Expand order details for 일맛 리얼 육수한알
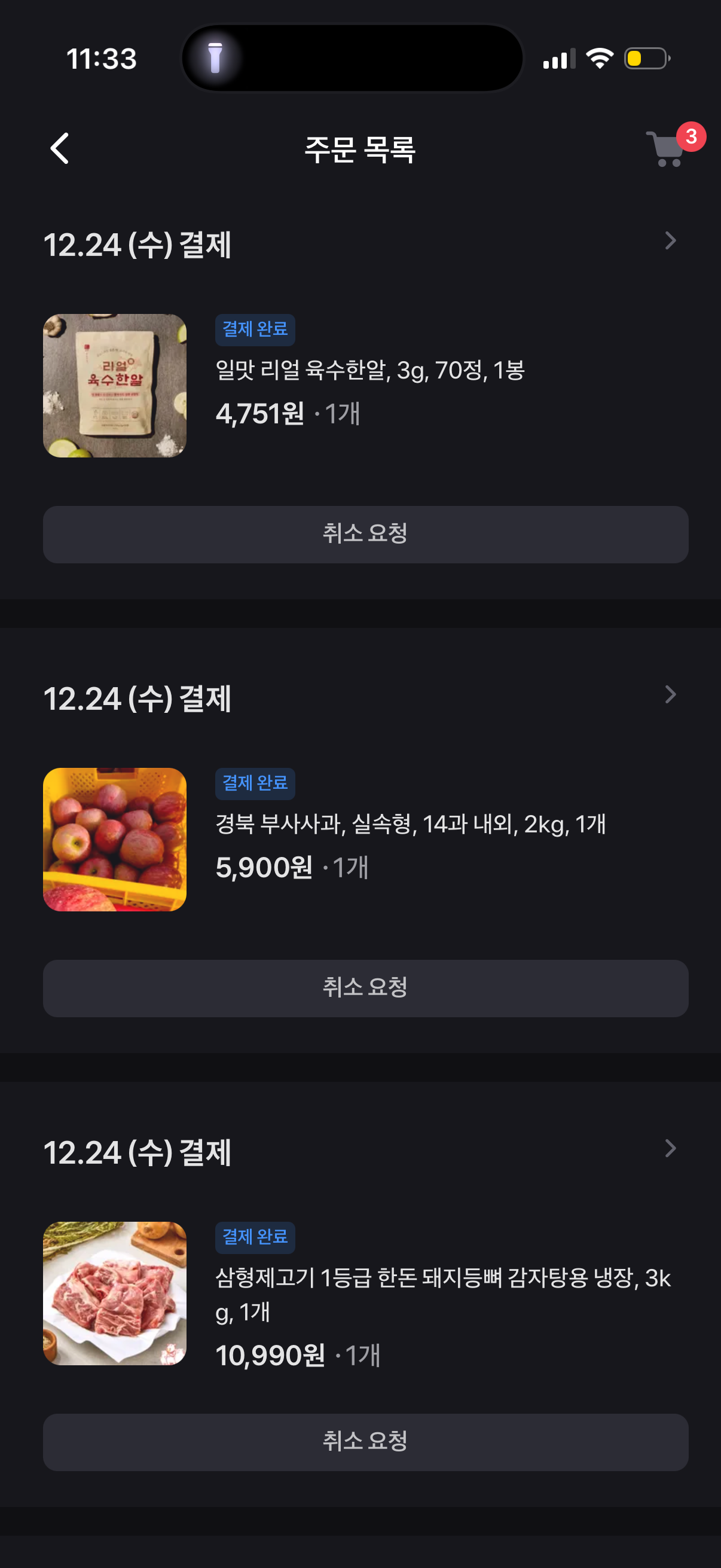This screenshot has height=1568, width=721. 670,241
